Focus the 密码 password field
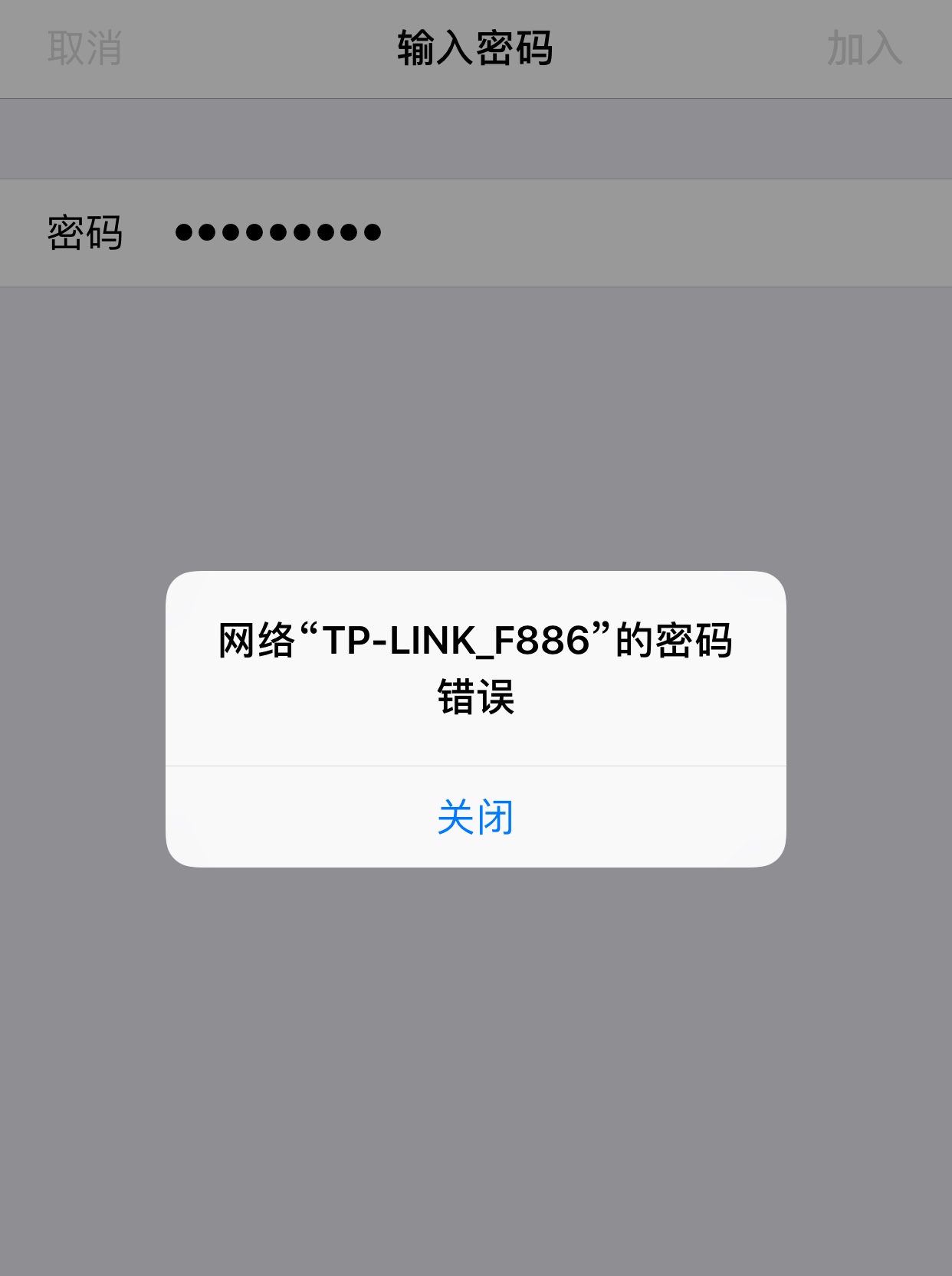This screenshot has height=1276, width=952. (x=537, y=232)
